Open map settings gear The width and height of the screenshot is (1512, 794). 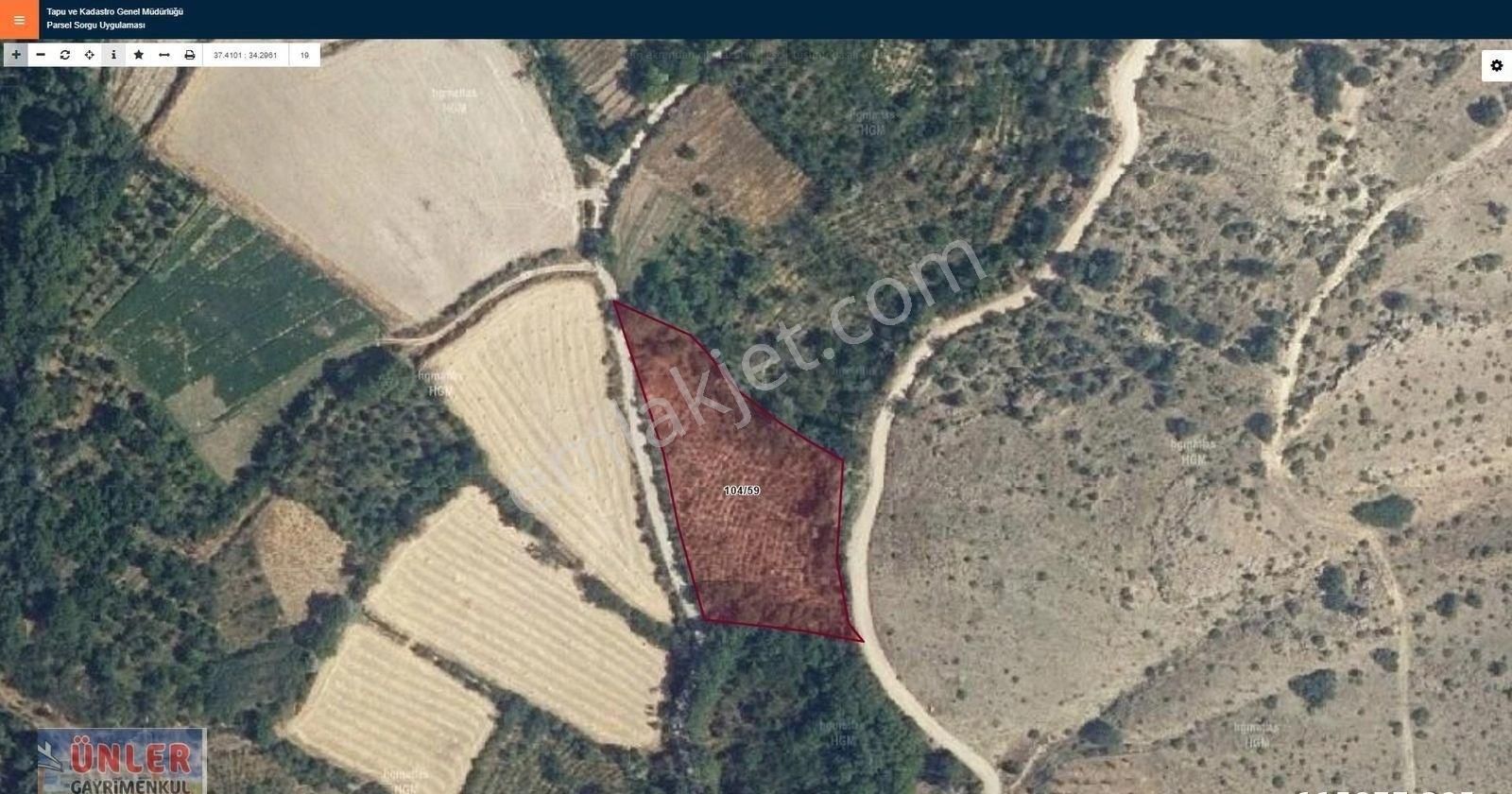click(x=1496, y=65)
